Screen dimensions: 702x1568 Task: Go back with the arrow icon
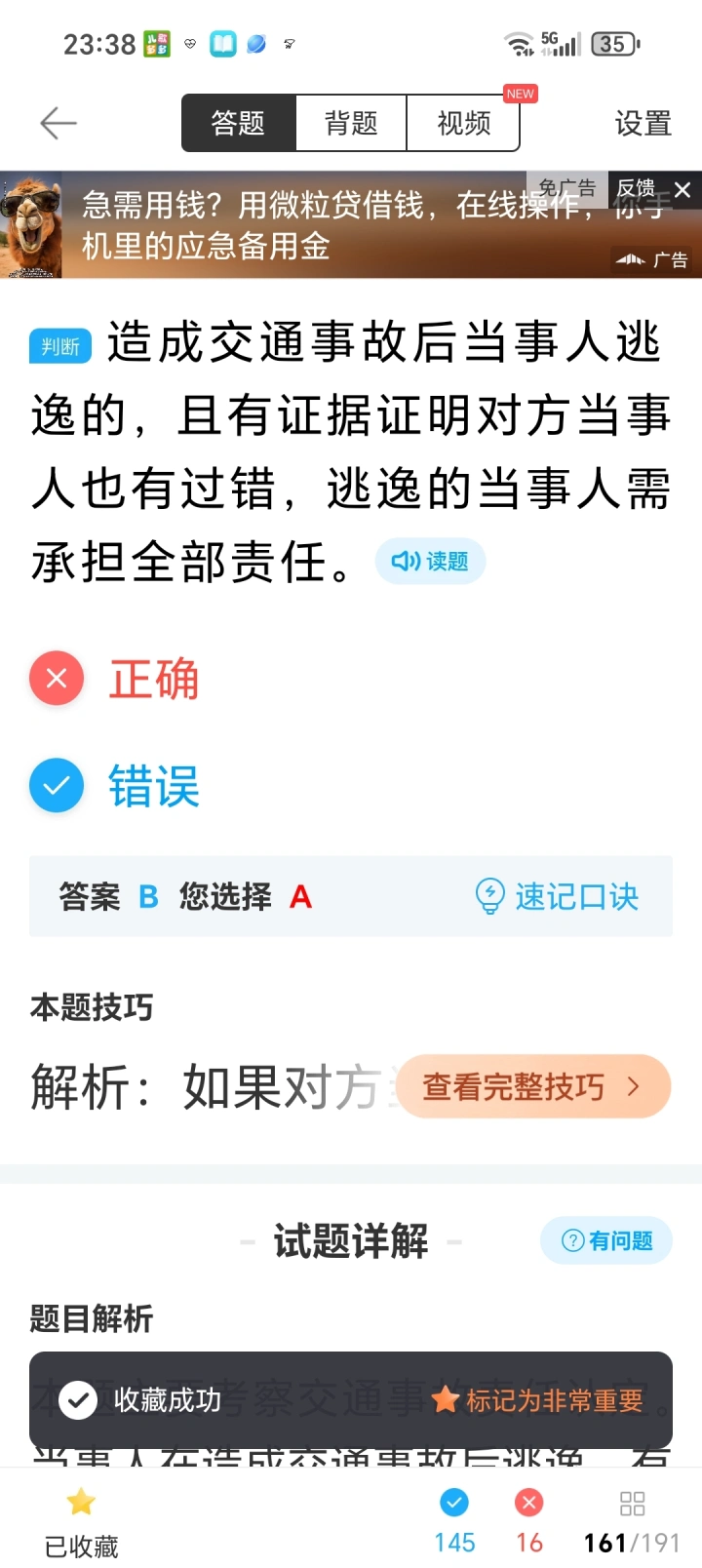(58, 123)
